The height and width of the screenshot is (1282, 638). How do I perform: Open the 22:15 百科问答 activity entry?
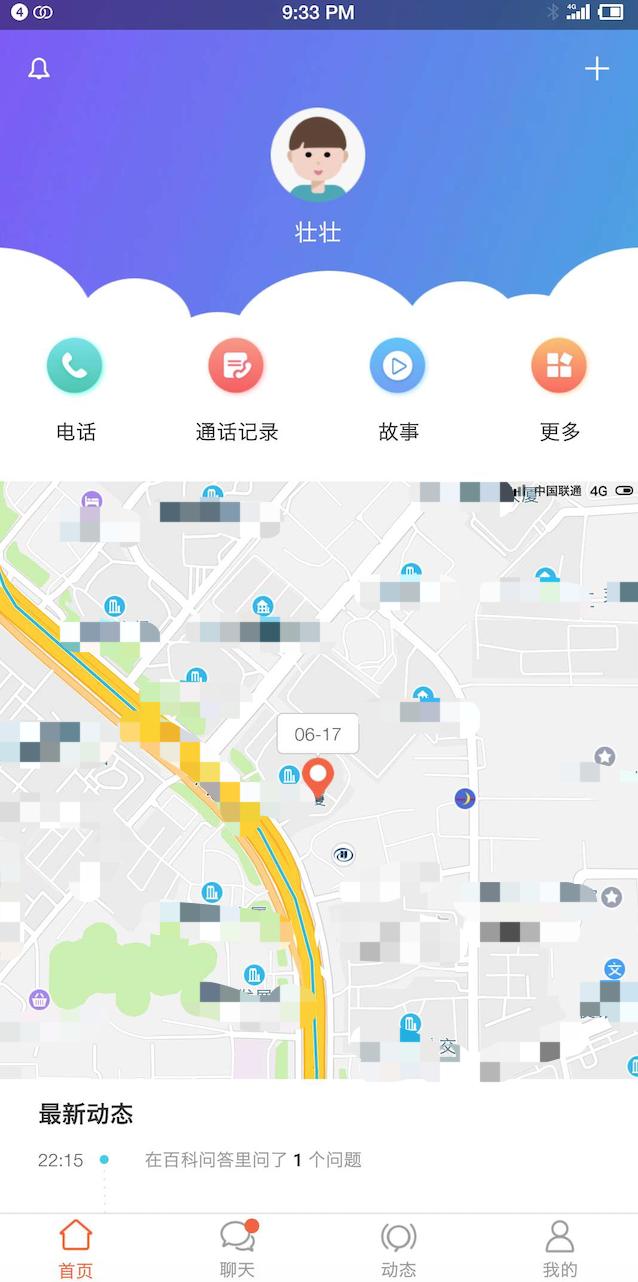pos(252,1160)
